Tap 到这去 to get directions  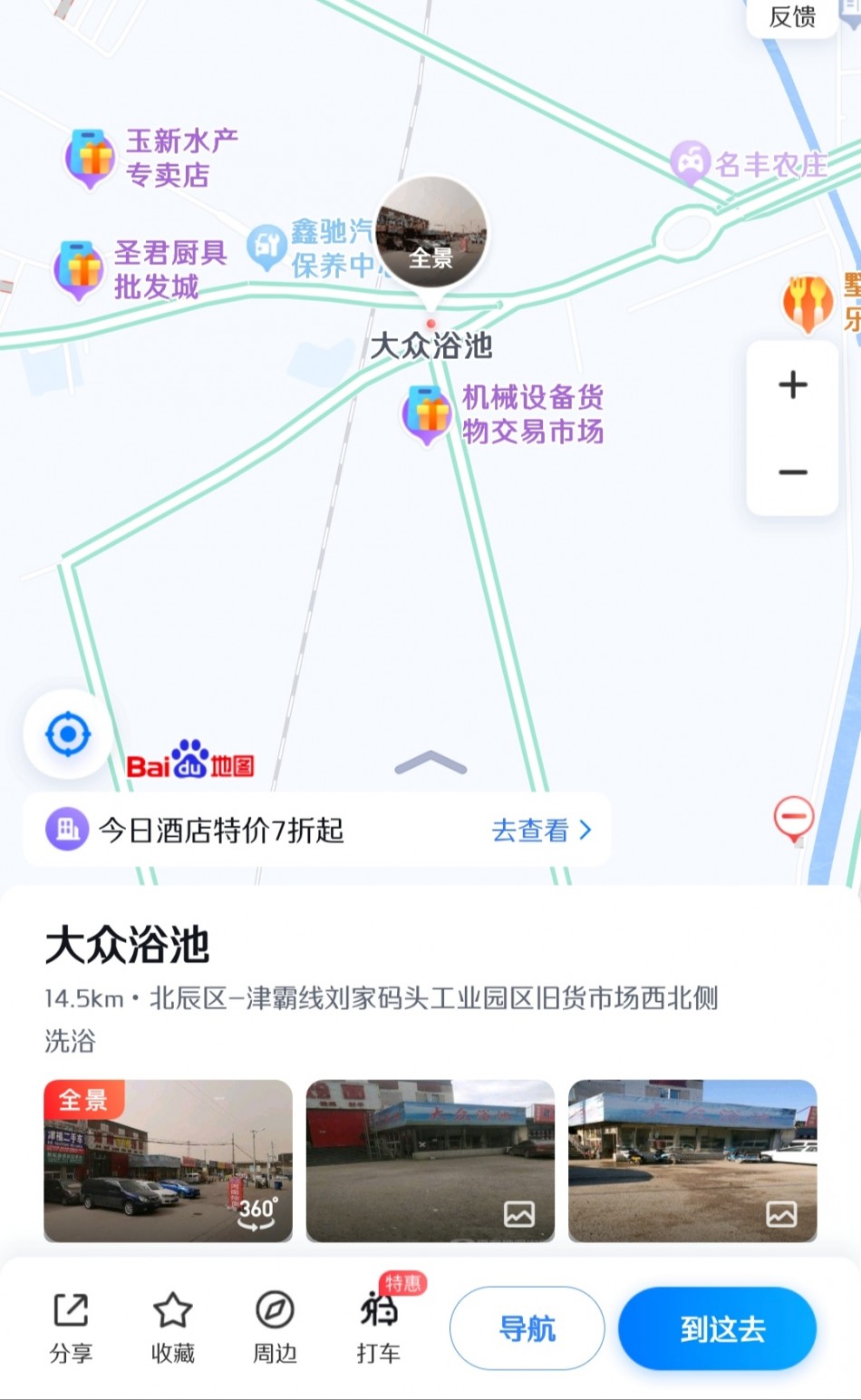coord(718,1328)
